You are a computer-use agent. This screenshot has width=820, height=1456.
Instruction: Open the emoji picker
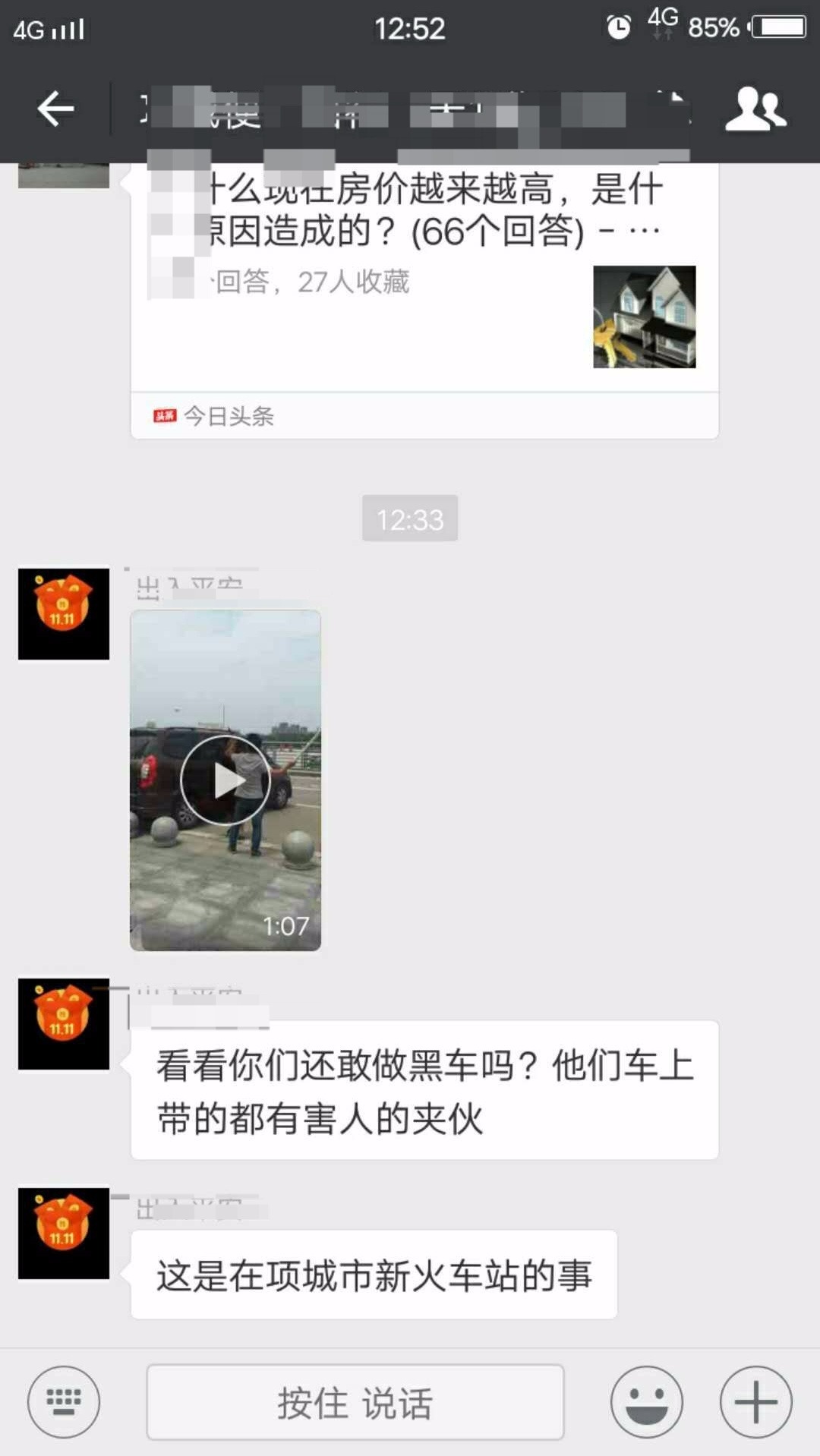point(646,1401)
